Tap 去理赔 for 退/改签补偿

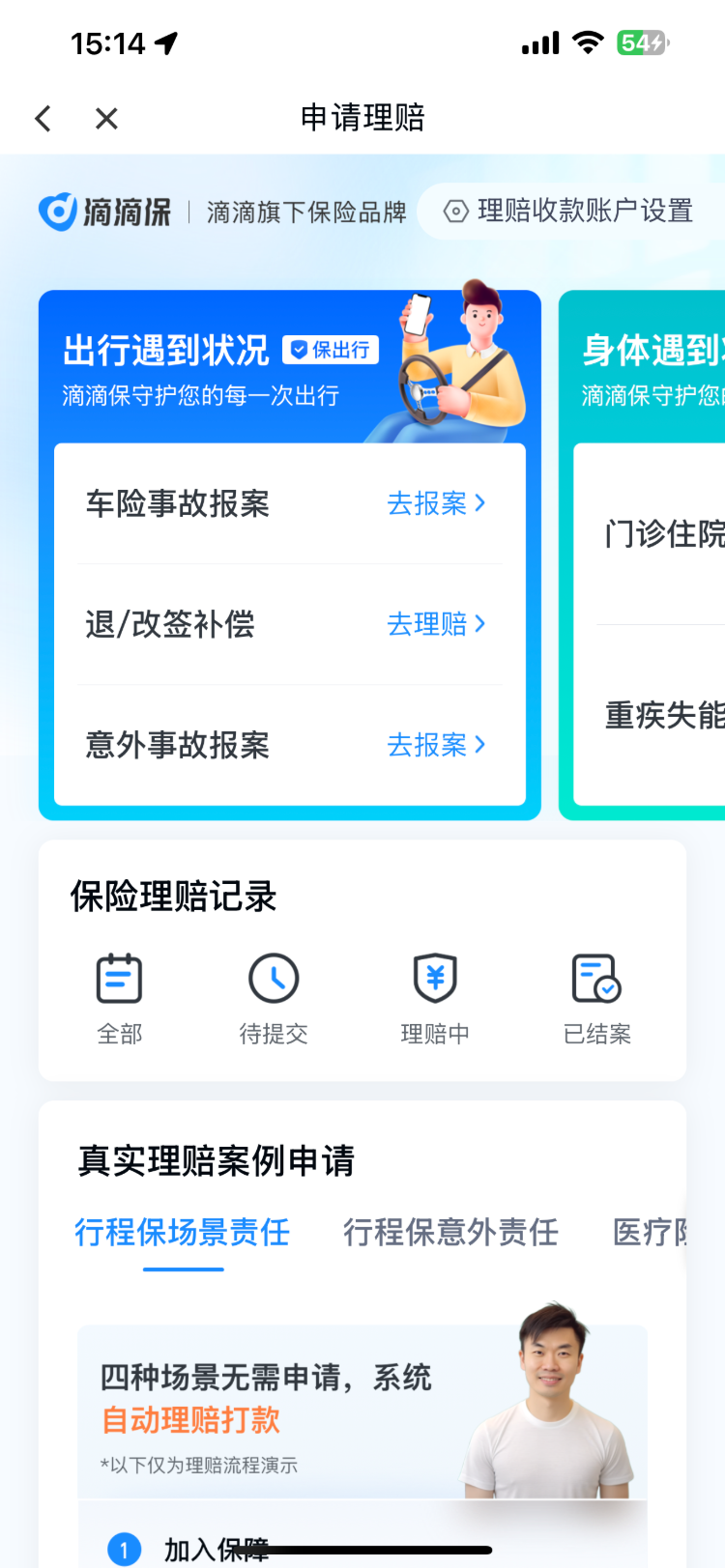[x=436, y=624]
